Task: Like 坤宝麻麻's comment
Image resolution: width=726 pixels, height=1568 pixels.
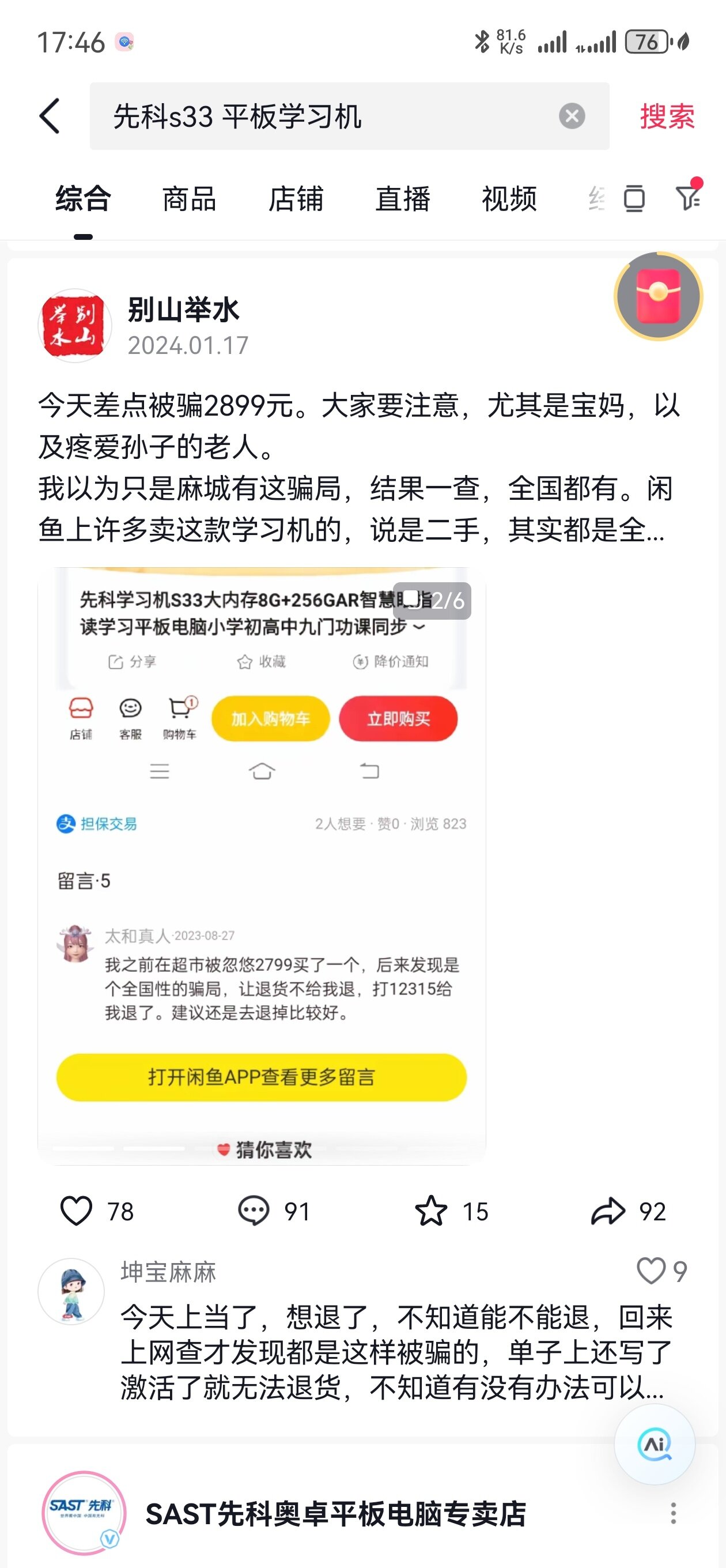Action: click(x=651, y=1271)
